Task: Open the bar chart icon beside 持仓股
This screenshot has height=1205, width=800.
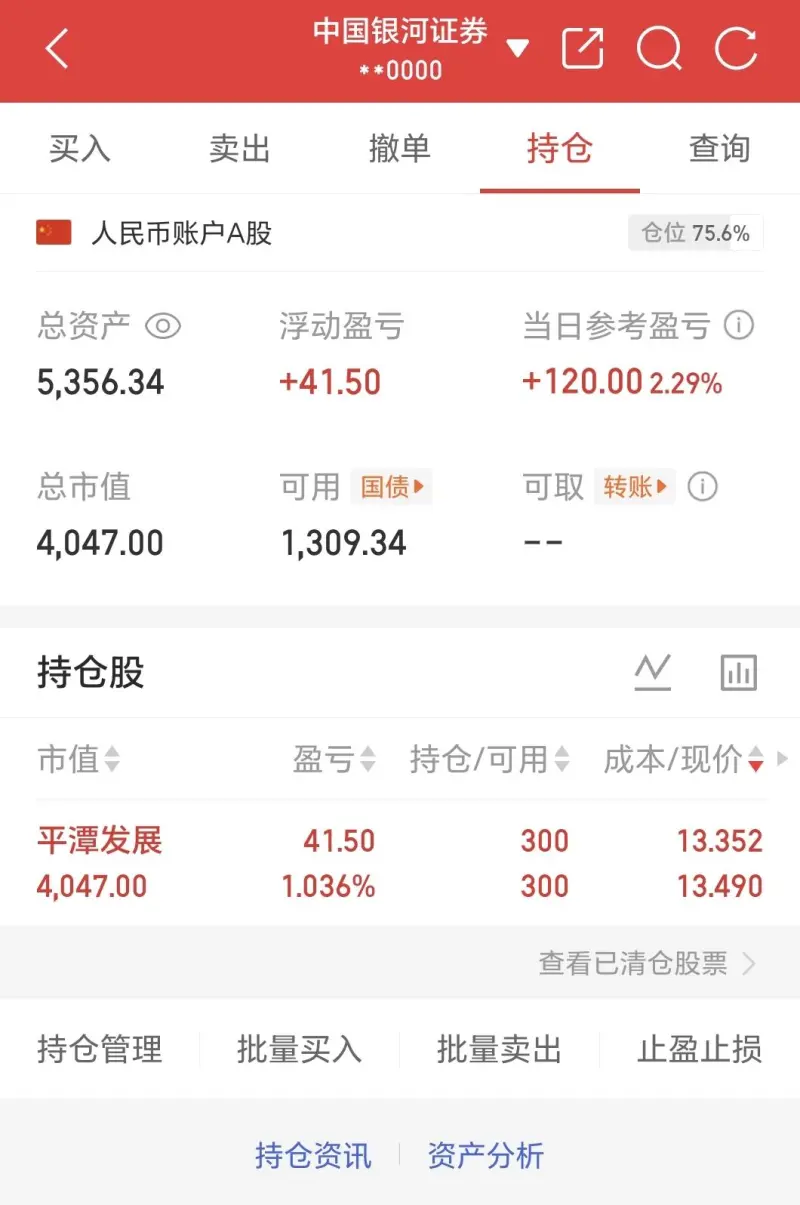Action: 739,672
